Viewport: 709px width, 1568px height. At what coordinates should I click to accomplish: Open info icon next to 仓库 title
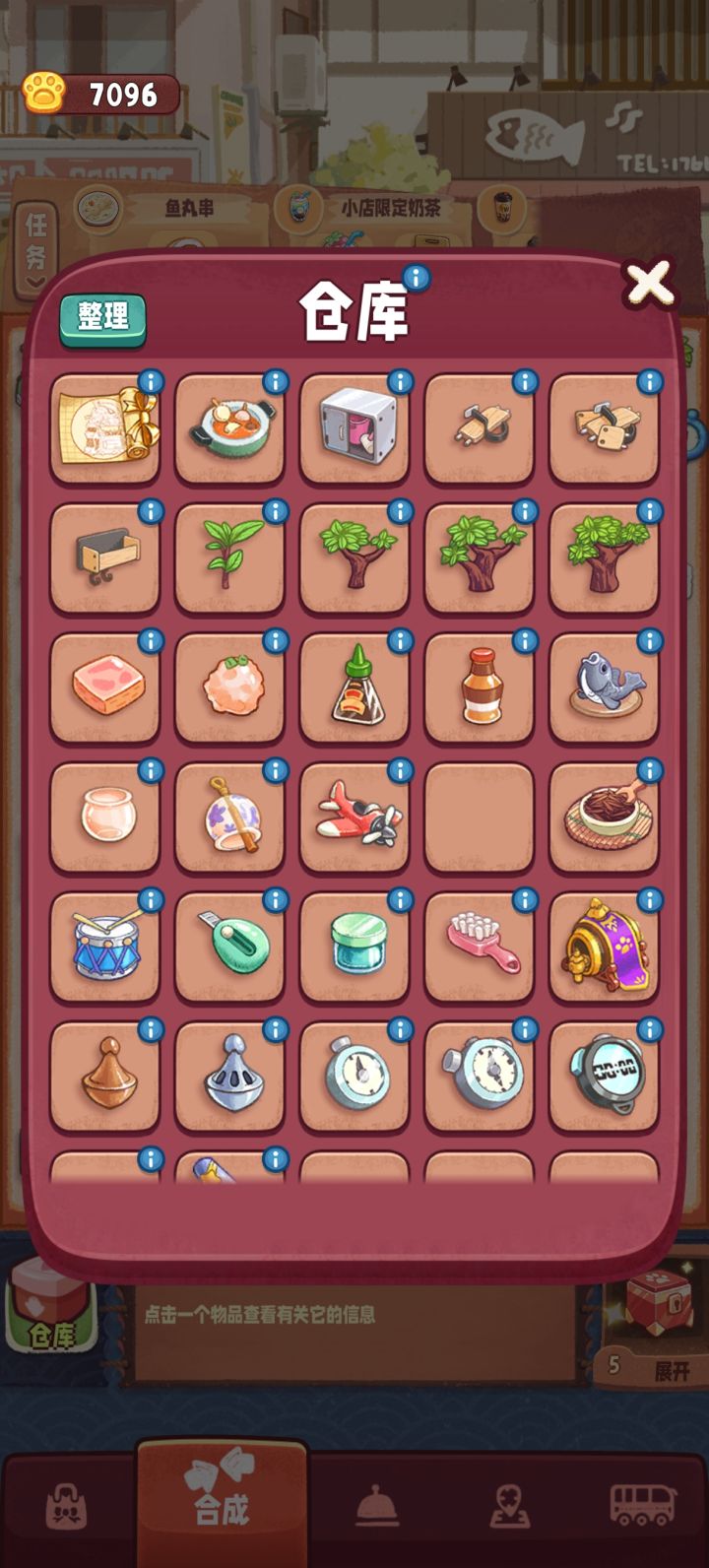click(417, 279)
